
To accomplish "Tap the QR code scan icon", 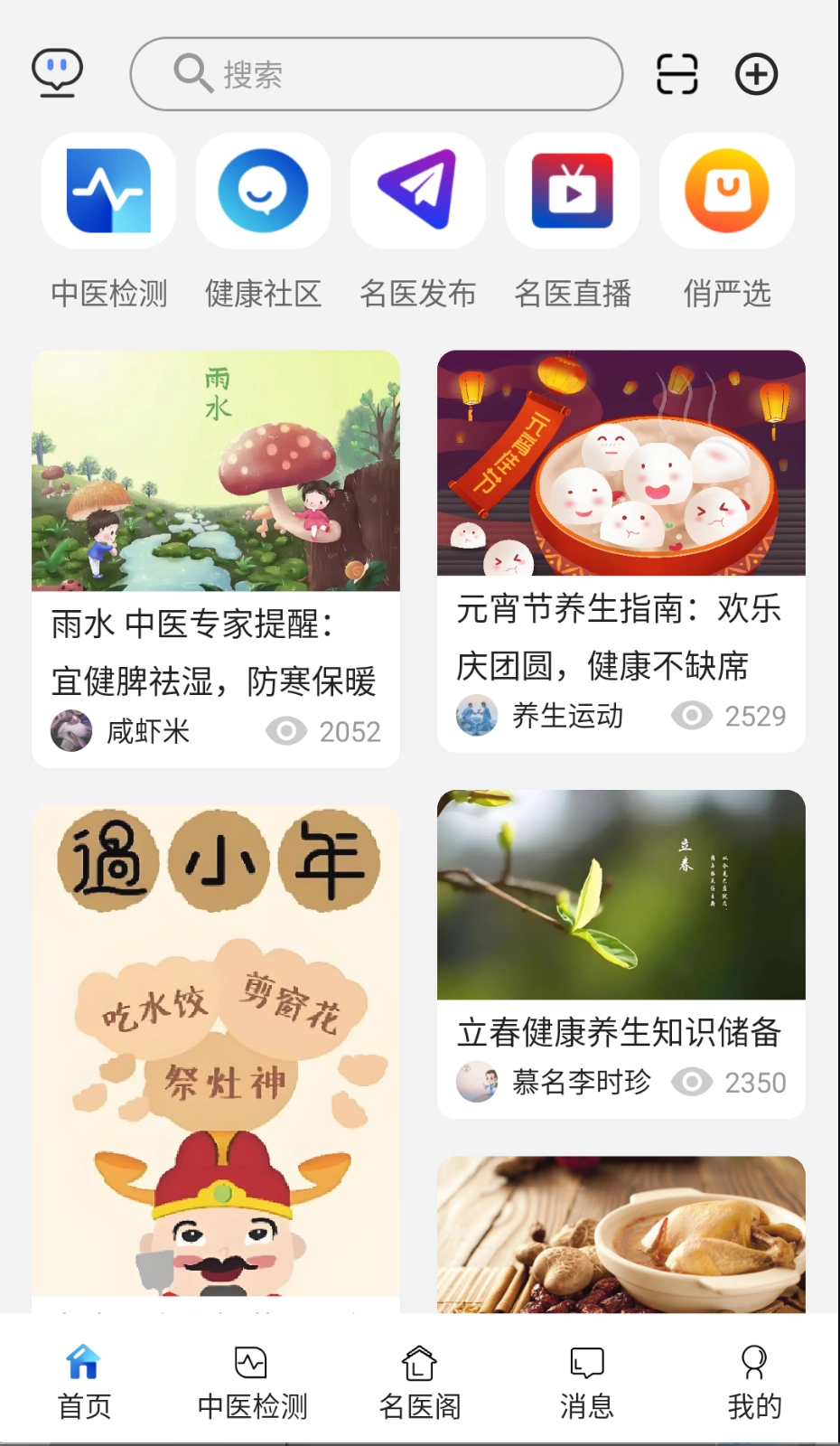I will click(677, 74).
